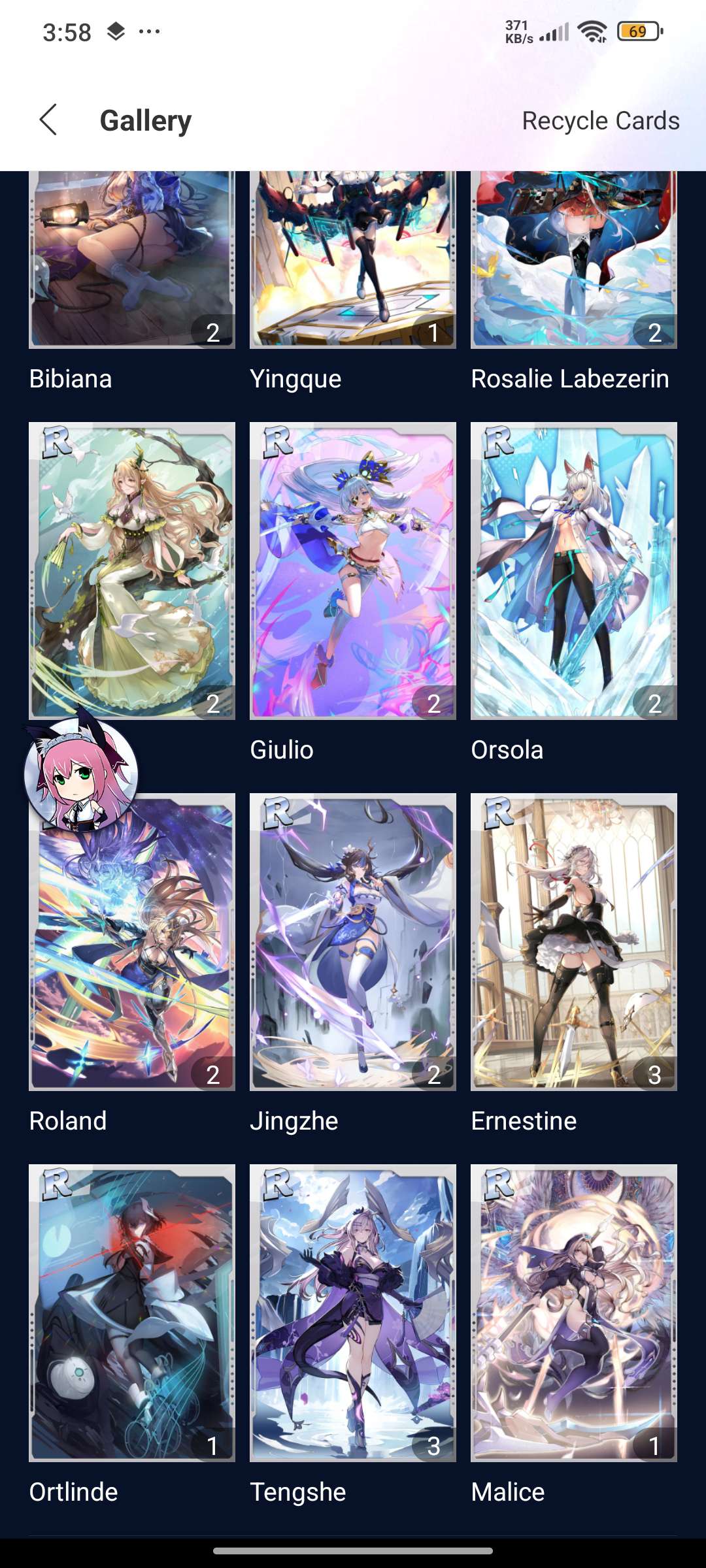Open Recycle Cards
Image resolution: width=706 pixels, height=1568 pixels.
pyautogui.click(x=600, y=121)
